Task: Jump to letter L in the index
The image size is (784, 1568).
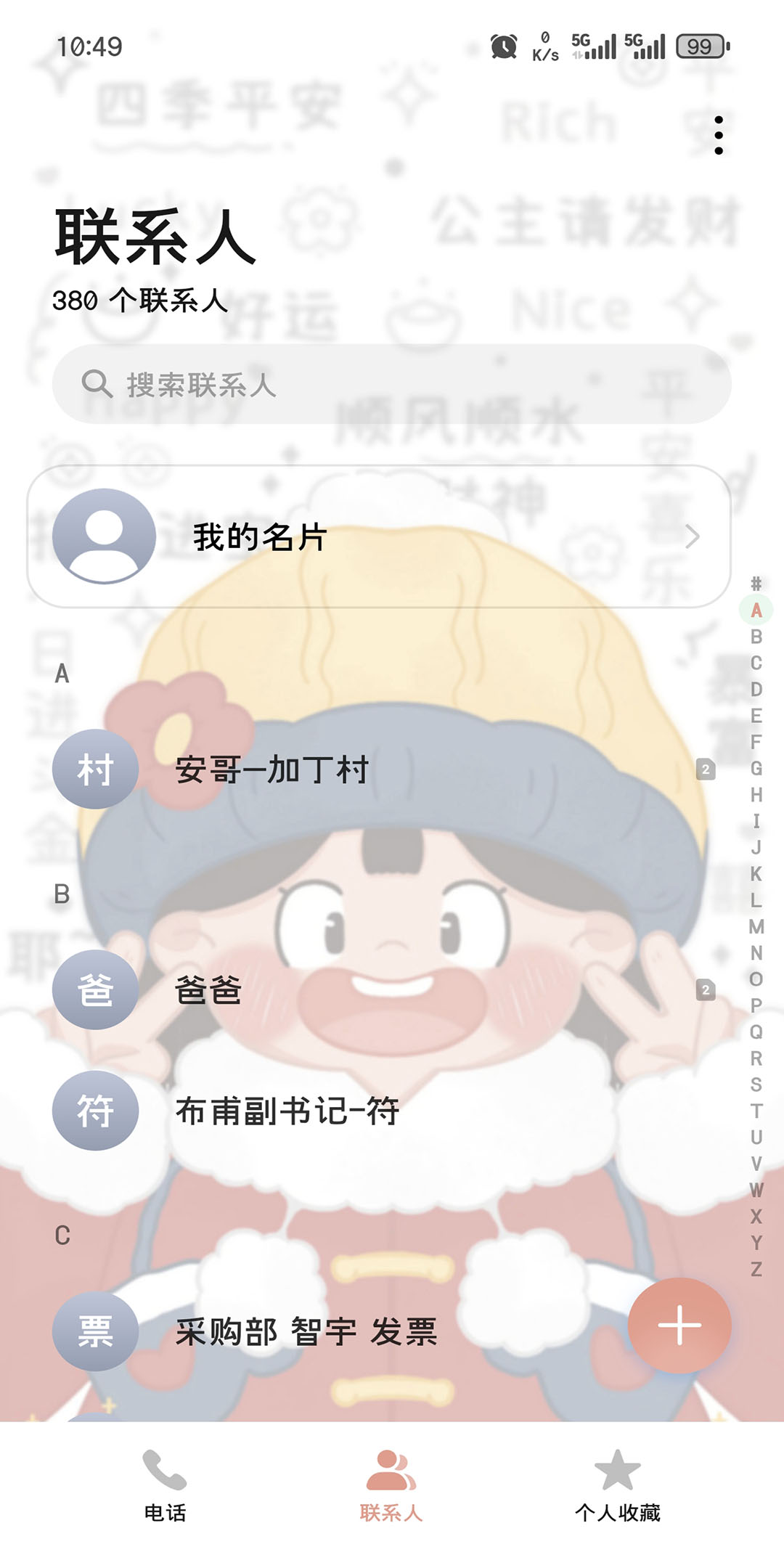Action: click(x=756, y=900)
